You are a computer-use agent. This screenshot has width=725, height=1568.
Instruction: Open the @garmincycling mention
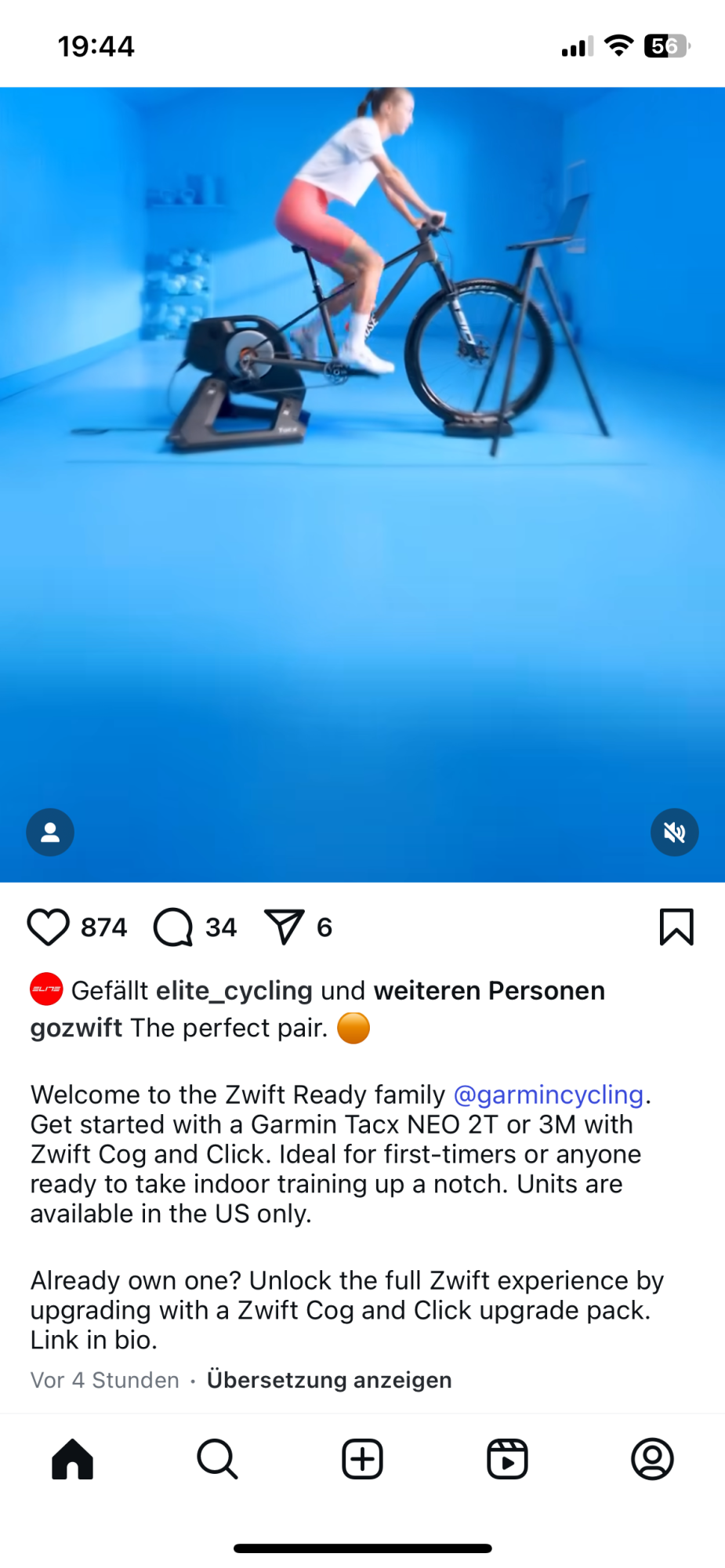point(548,1094)
